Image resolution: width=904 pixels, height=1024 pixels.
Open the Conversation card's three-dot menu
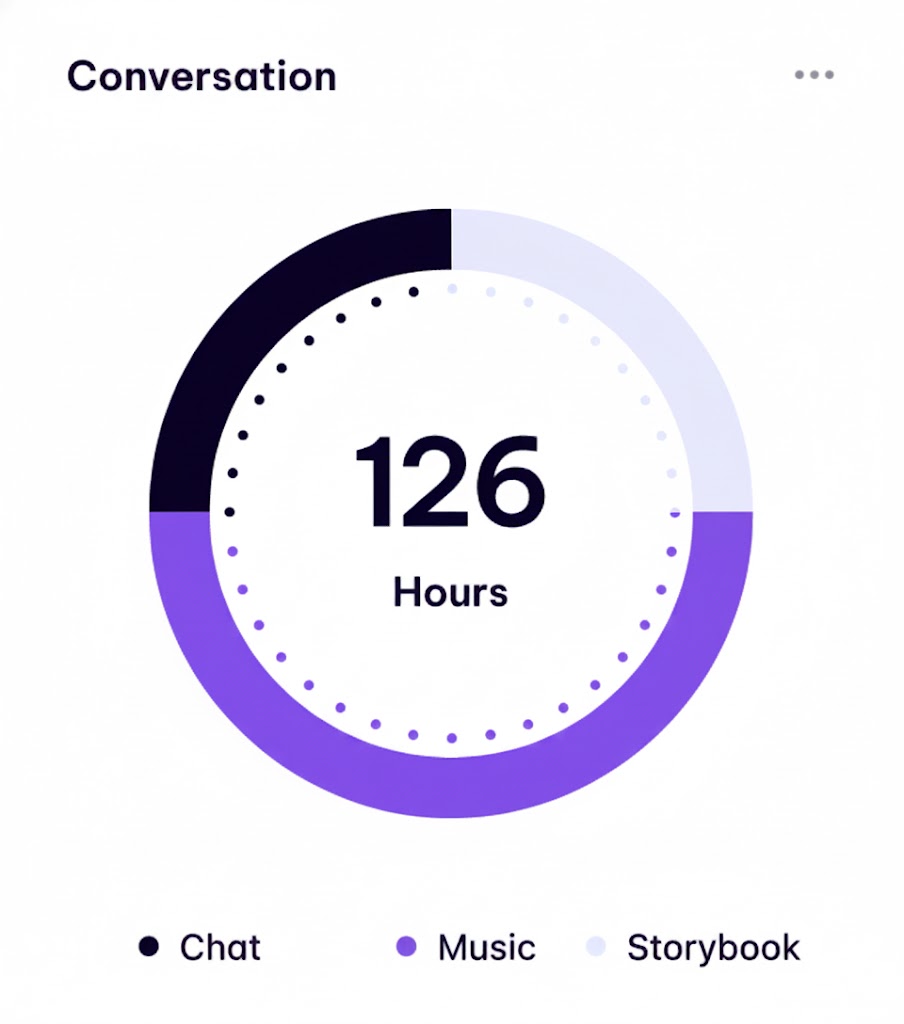click(814, 76)
